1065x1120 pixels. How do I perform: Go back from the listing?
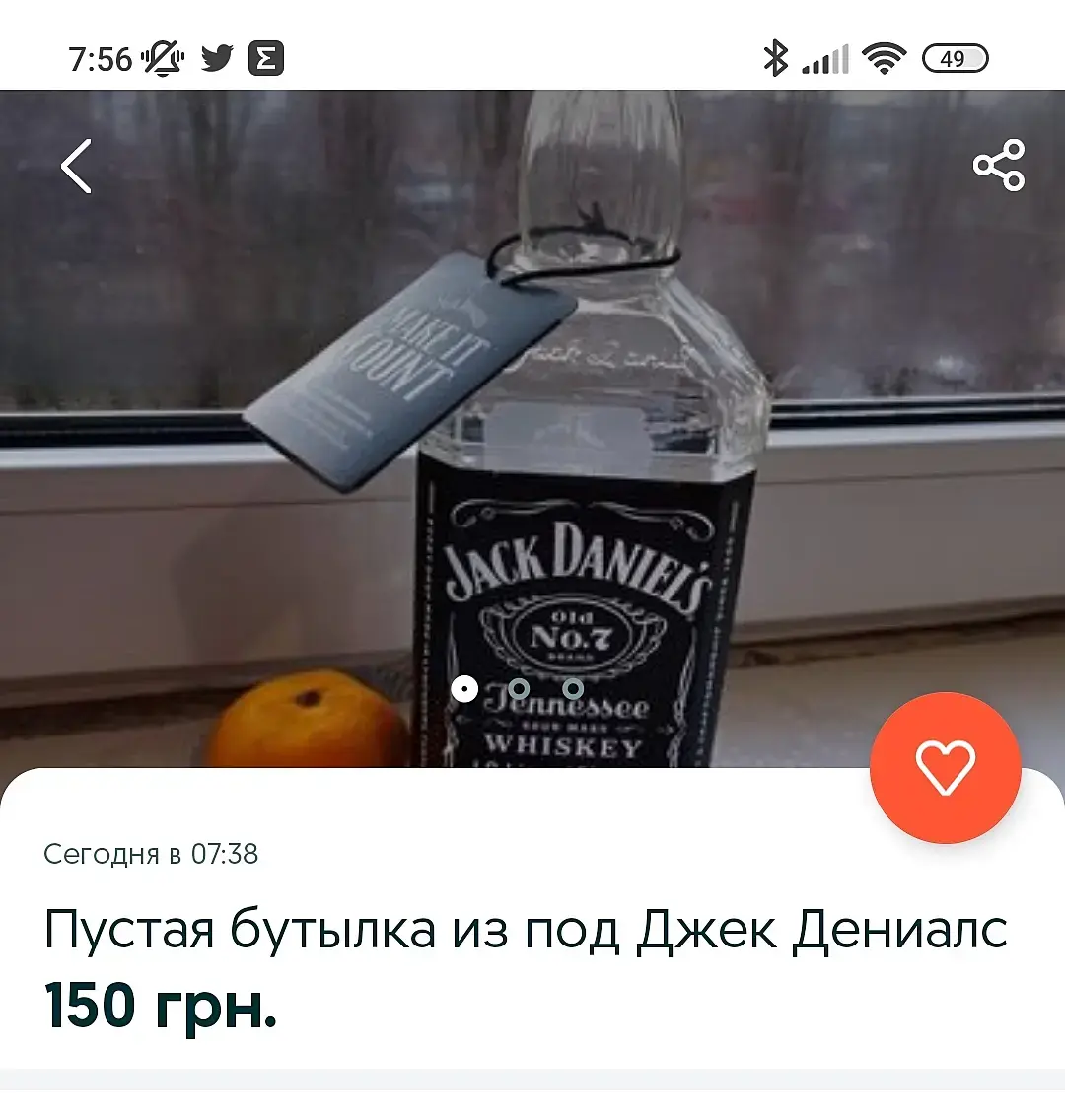click(77, 166)
